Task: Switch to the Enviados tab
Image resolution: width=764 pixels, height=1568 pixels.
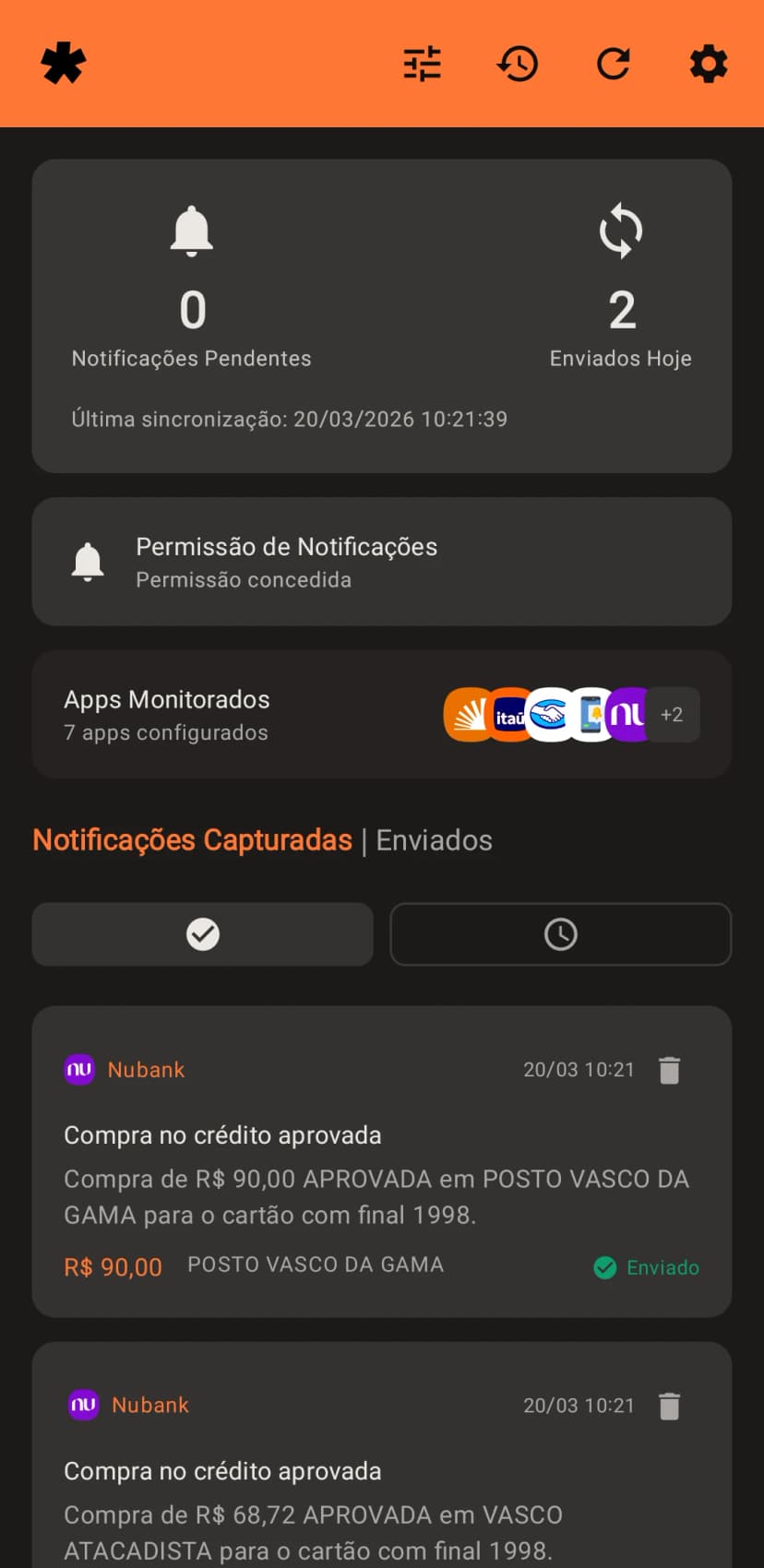Action: [x=434, y=839]
